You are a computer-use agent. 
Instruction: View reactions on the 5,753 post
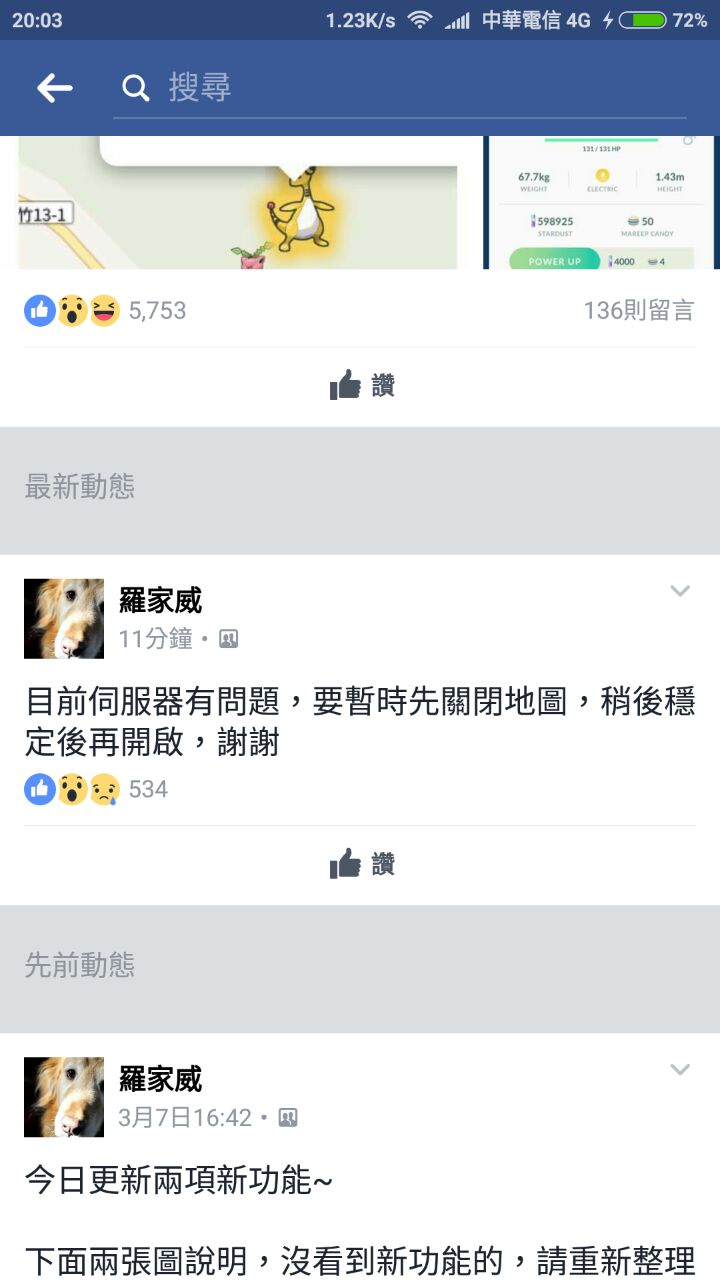pos(105,311)
